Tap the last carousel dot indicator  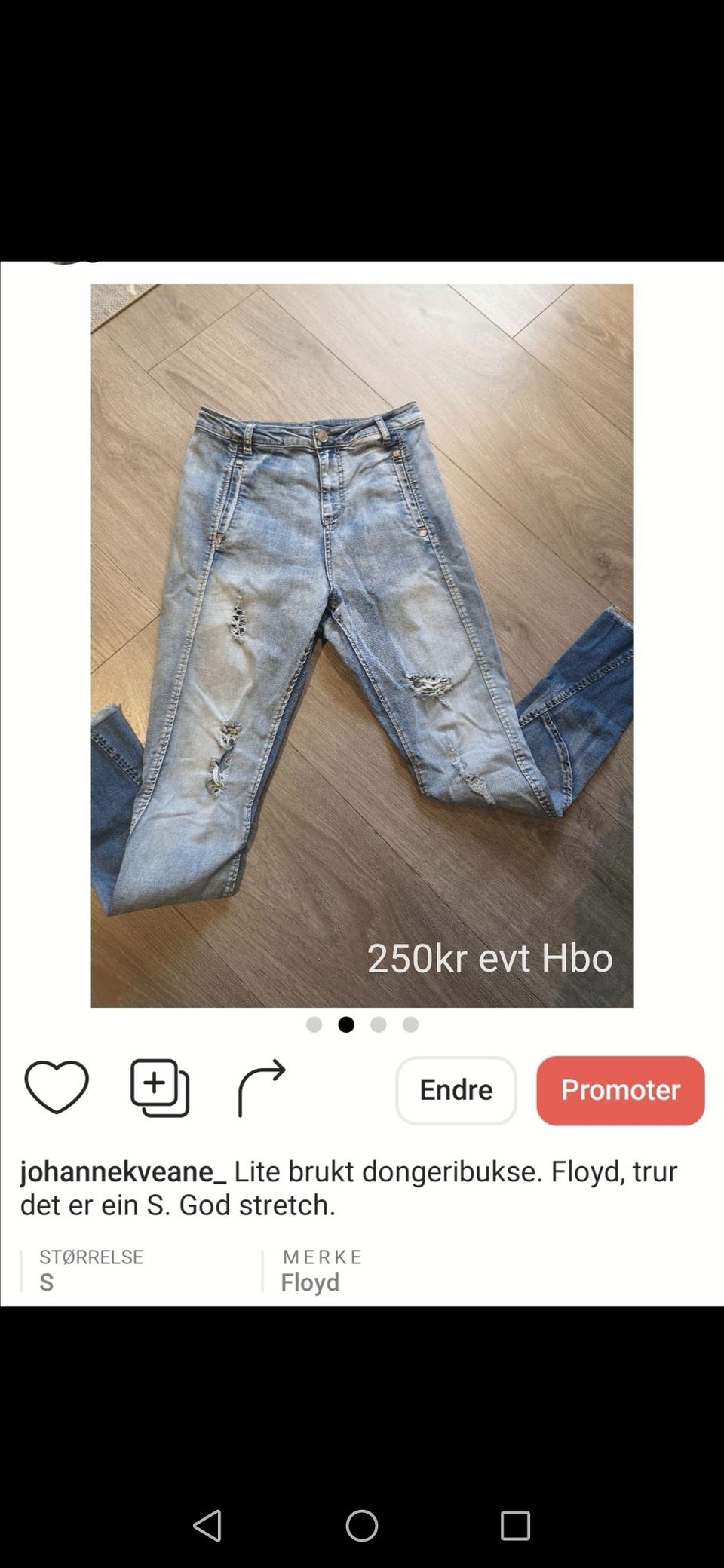click(410, 1024)
